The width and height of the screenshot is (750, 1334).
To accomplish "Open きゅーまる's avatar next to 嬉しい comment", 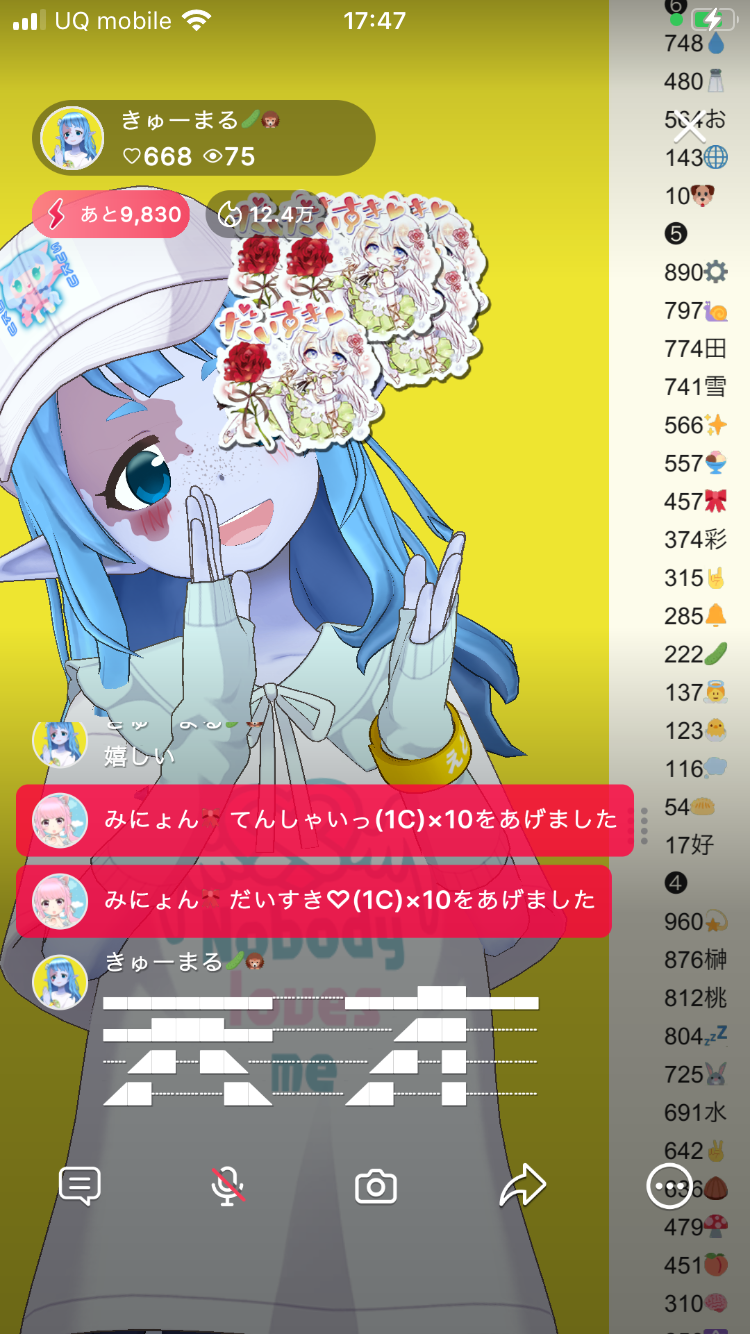I will (x=60, y=743).
